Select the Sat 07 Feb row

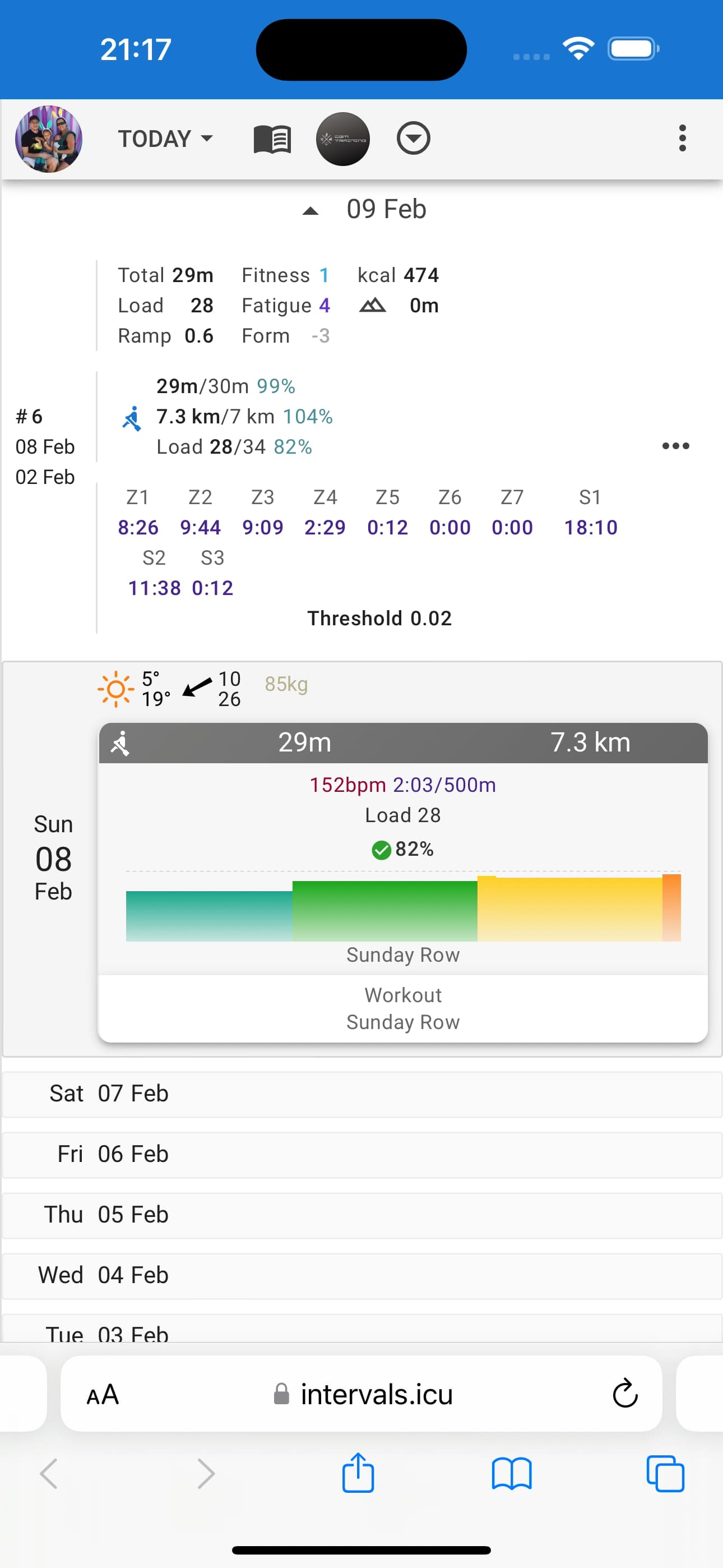click(x=361, y=1094)
